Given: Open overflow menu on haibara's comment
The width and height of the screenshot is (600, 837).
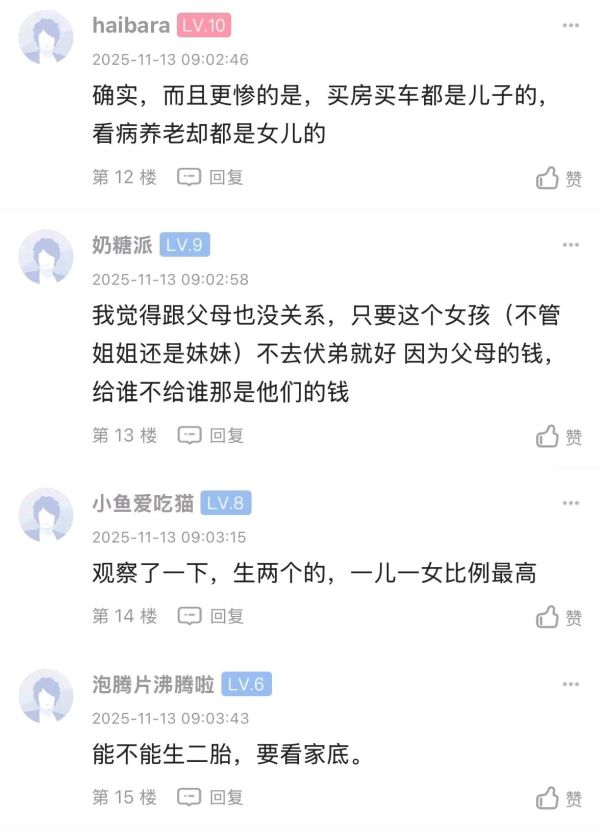Looking at the screenshot, I should pos(570,26).
